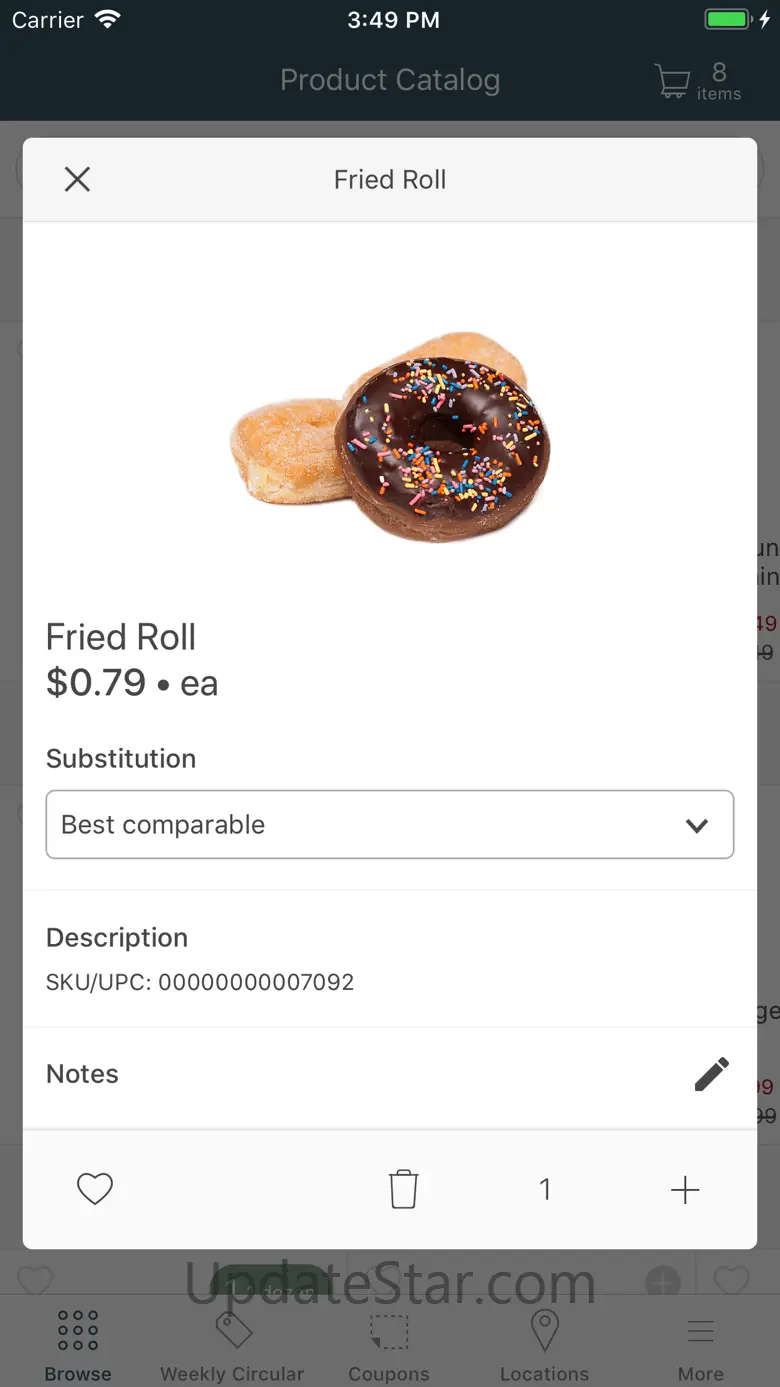Open the More menu tab

[700, 1345]
